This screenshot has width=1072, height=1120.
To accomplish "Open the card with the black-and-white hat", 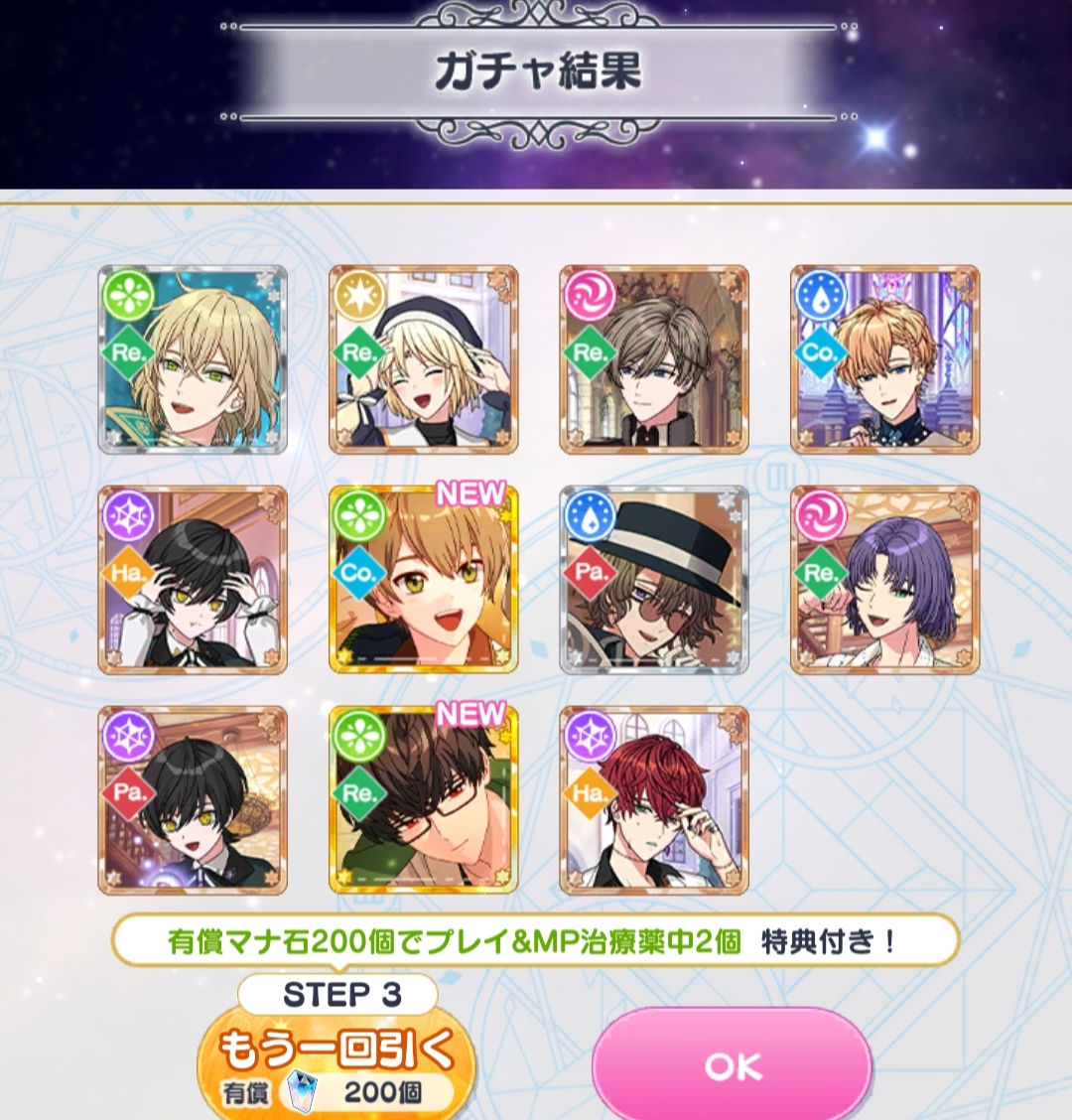I will point(654,580).
